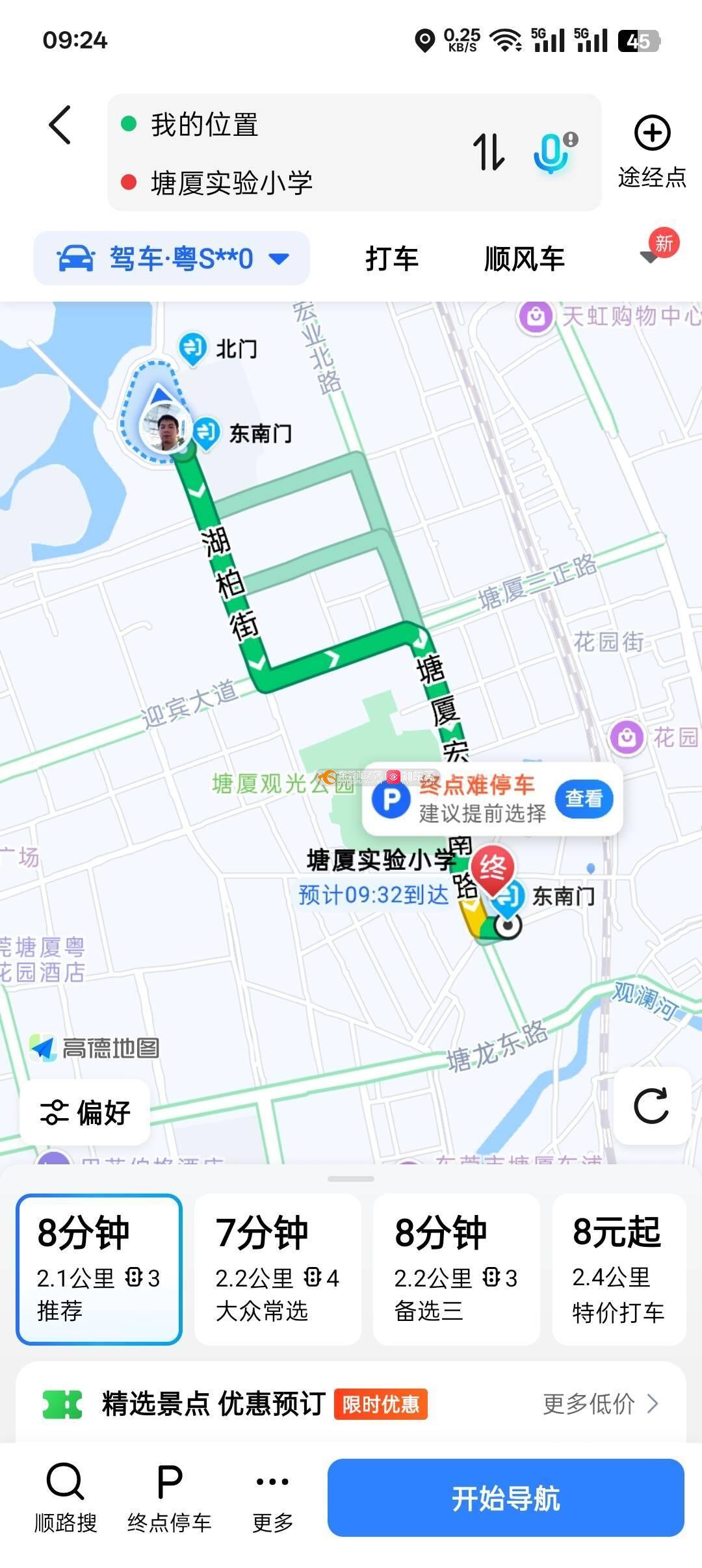Expand more travel modes with 新 badge
The height and width of the screenshot is (1568, 702).
(653, 255)
